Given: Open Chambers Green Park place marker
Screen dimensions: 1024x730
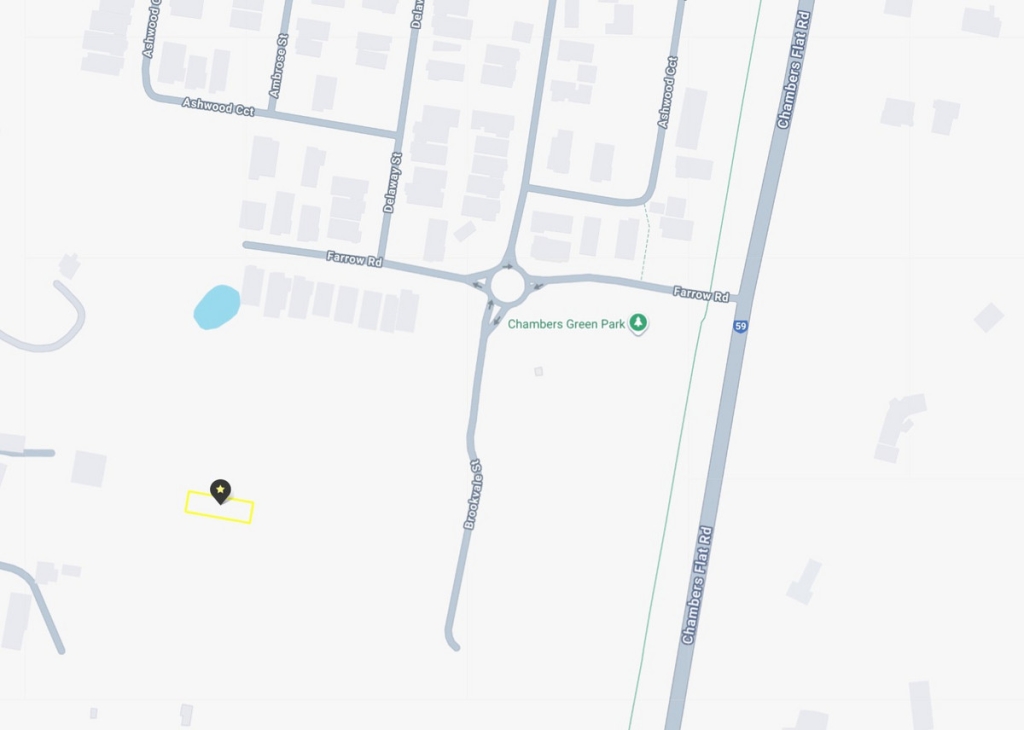Looking at the screenshot, I should click(x=639, y=324).
